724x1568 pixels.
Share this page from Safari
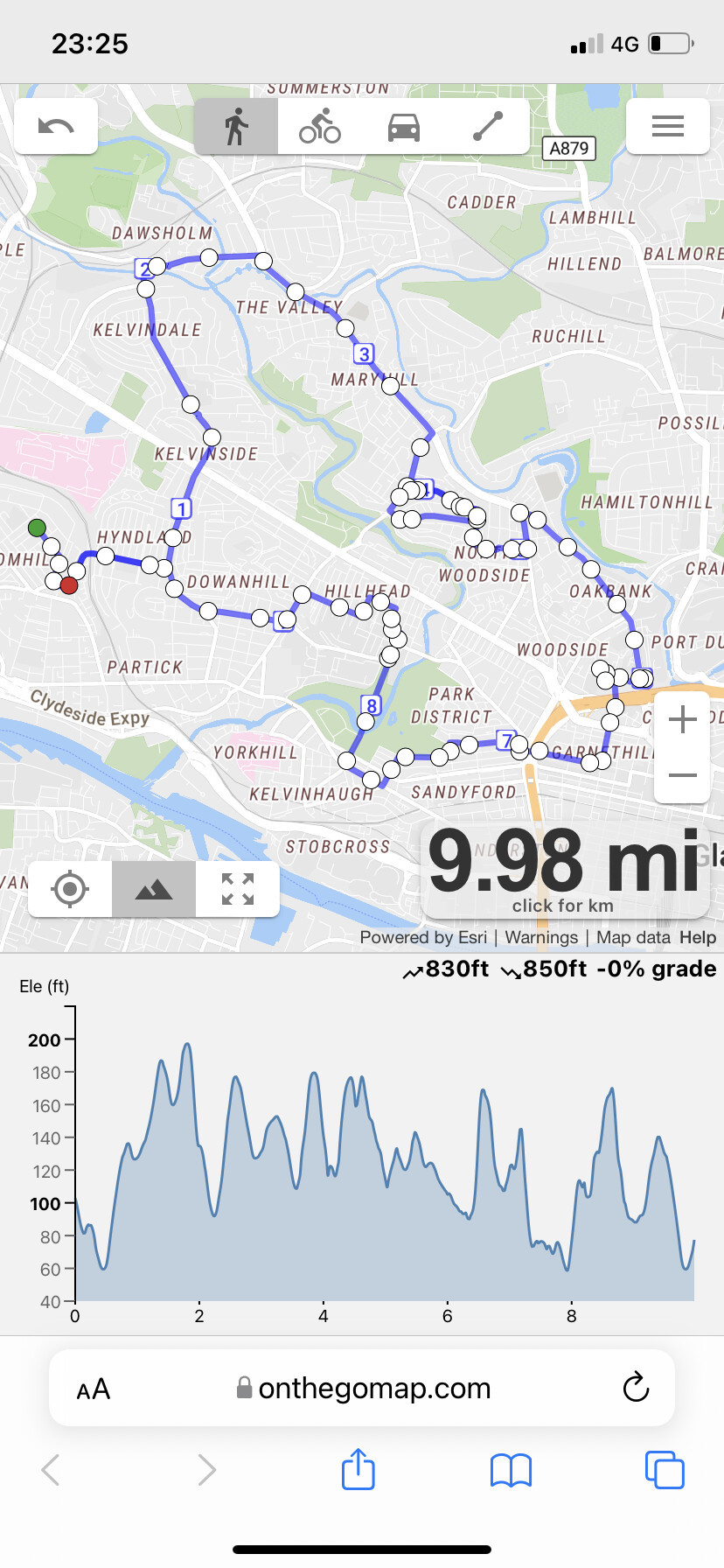[358, 1469]
